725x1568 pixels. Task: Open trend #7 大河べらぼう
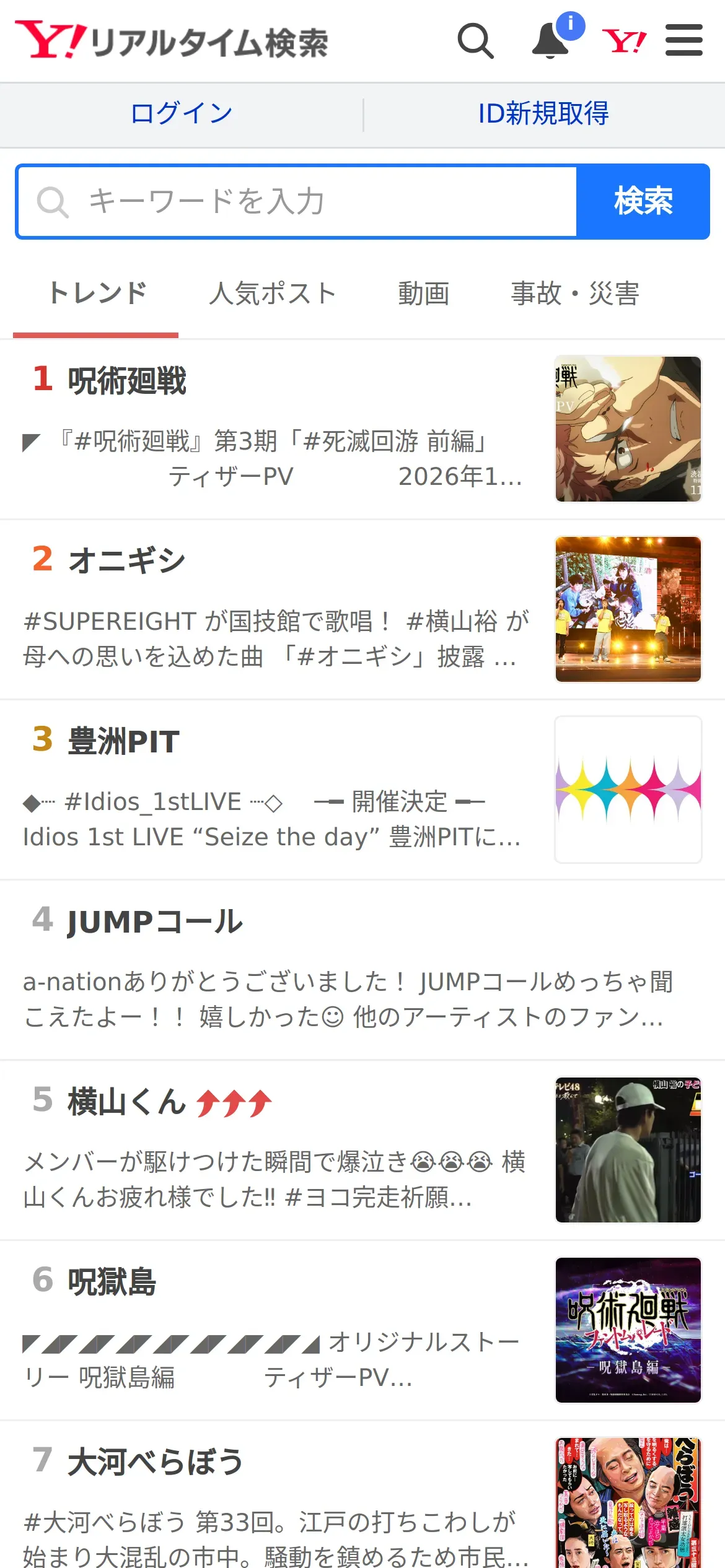(155, 1462)
